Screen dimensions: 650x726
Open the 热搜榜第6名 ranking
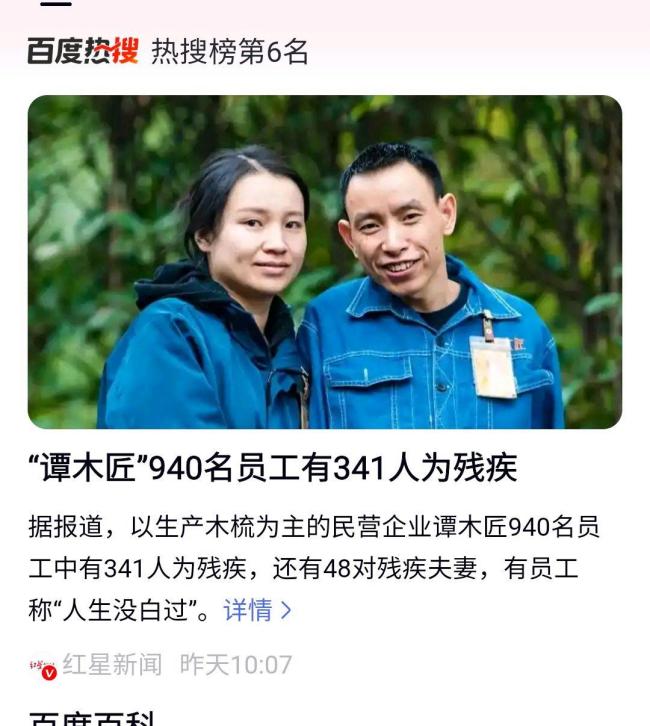[229, 52]
